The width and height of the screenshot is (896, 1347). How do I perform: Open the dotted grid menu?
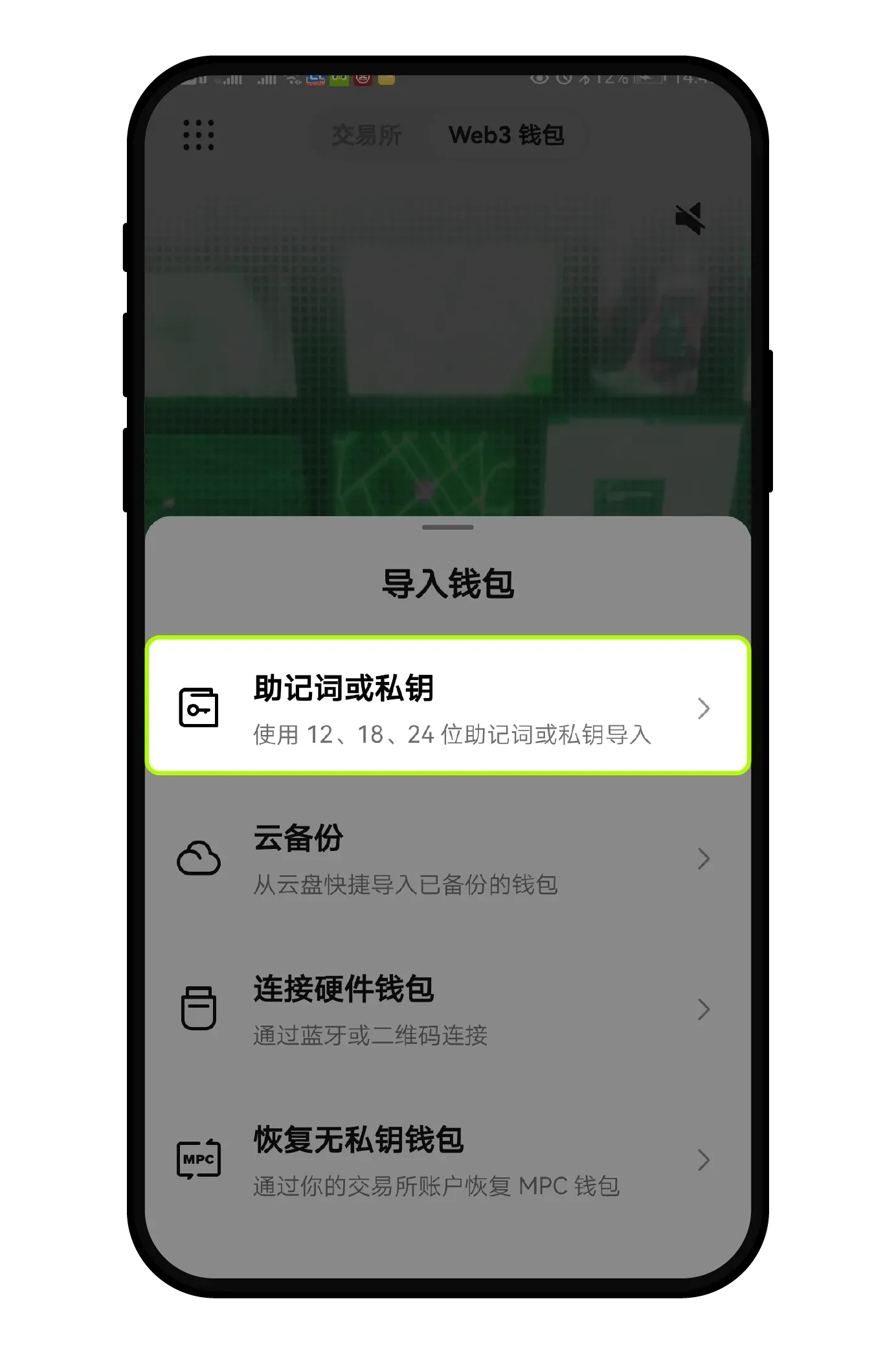point(198,135)
